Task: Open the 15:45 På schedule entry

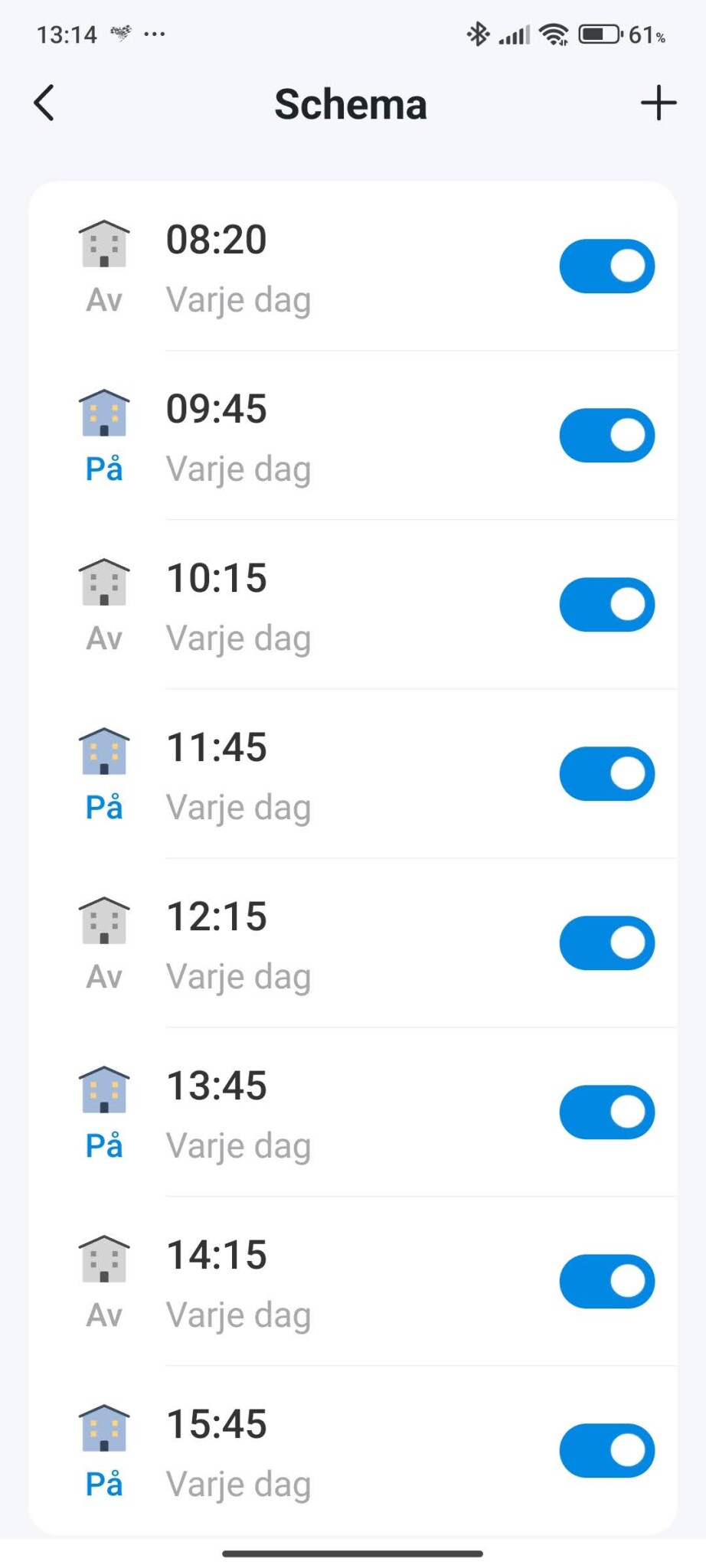Action: (x=306, y=1452)
